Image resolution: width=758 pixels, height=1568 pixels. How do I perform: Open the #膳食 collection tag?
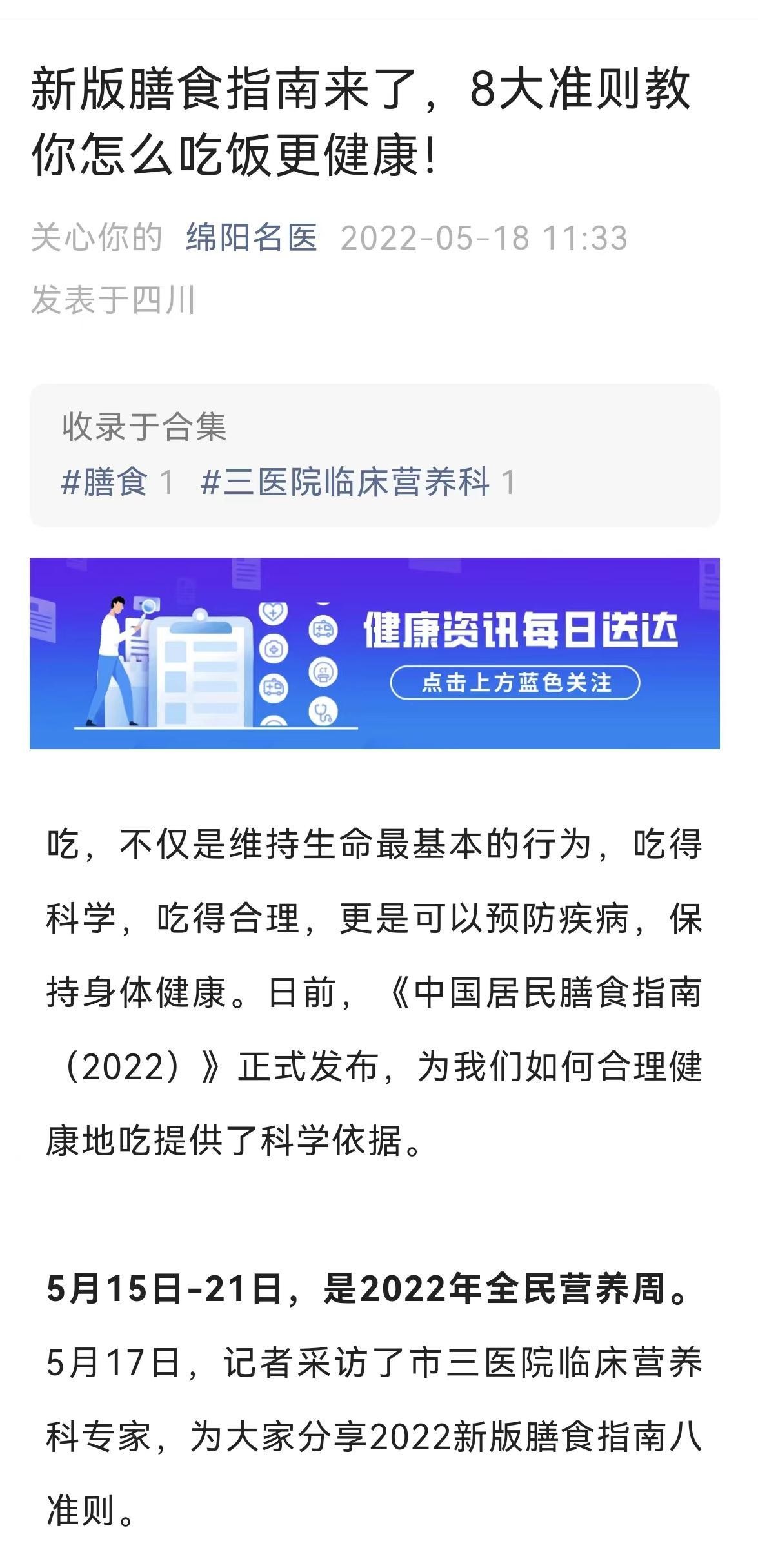(x=105, y=482)
